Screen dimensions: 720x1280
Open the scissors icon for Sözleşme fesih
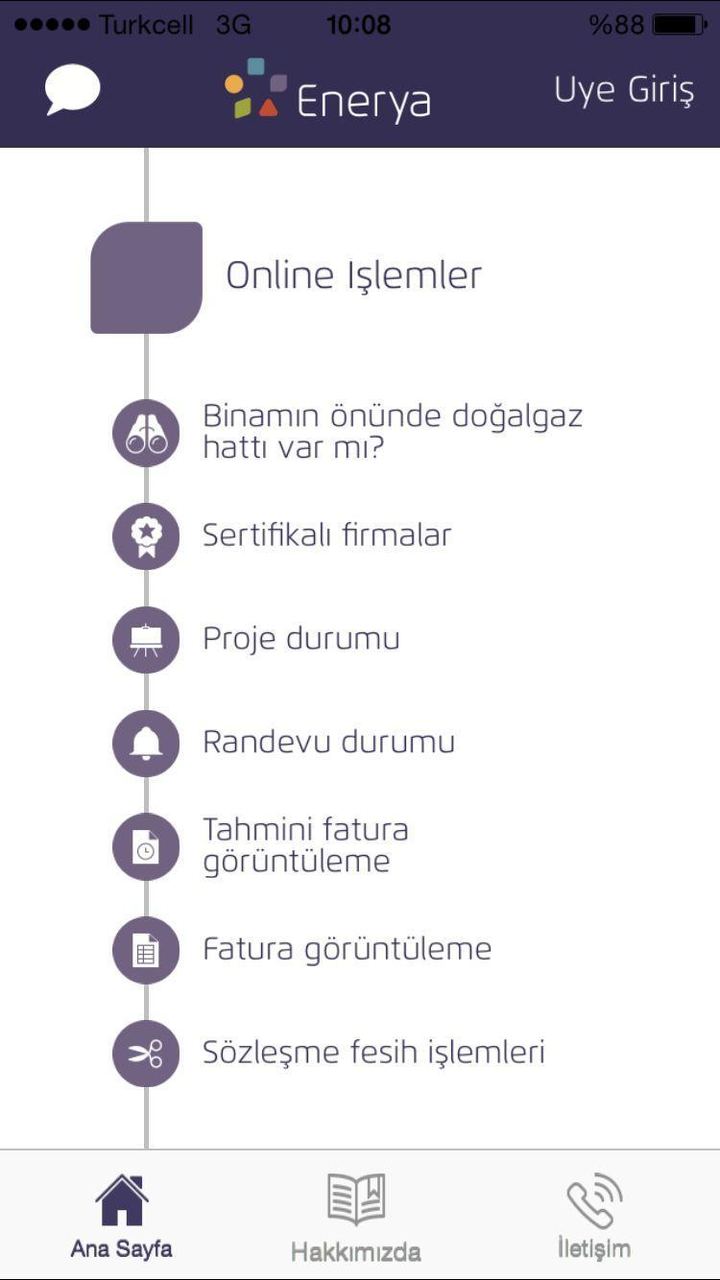point(146,1053)
